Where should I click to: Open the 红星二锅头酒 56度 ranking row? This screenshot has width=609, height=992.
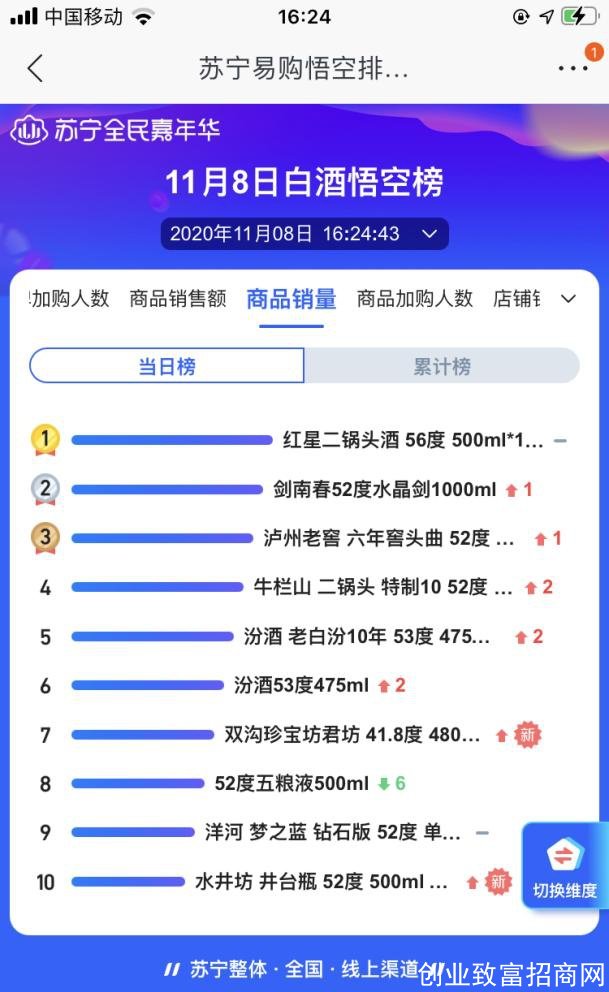[413, 440]
